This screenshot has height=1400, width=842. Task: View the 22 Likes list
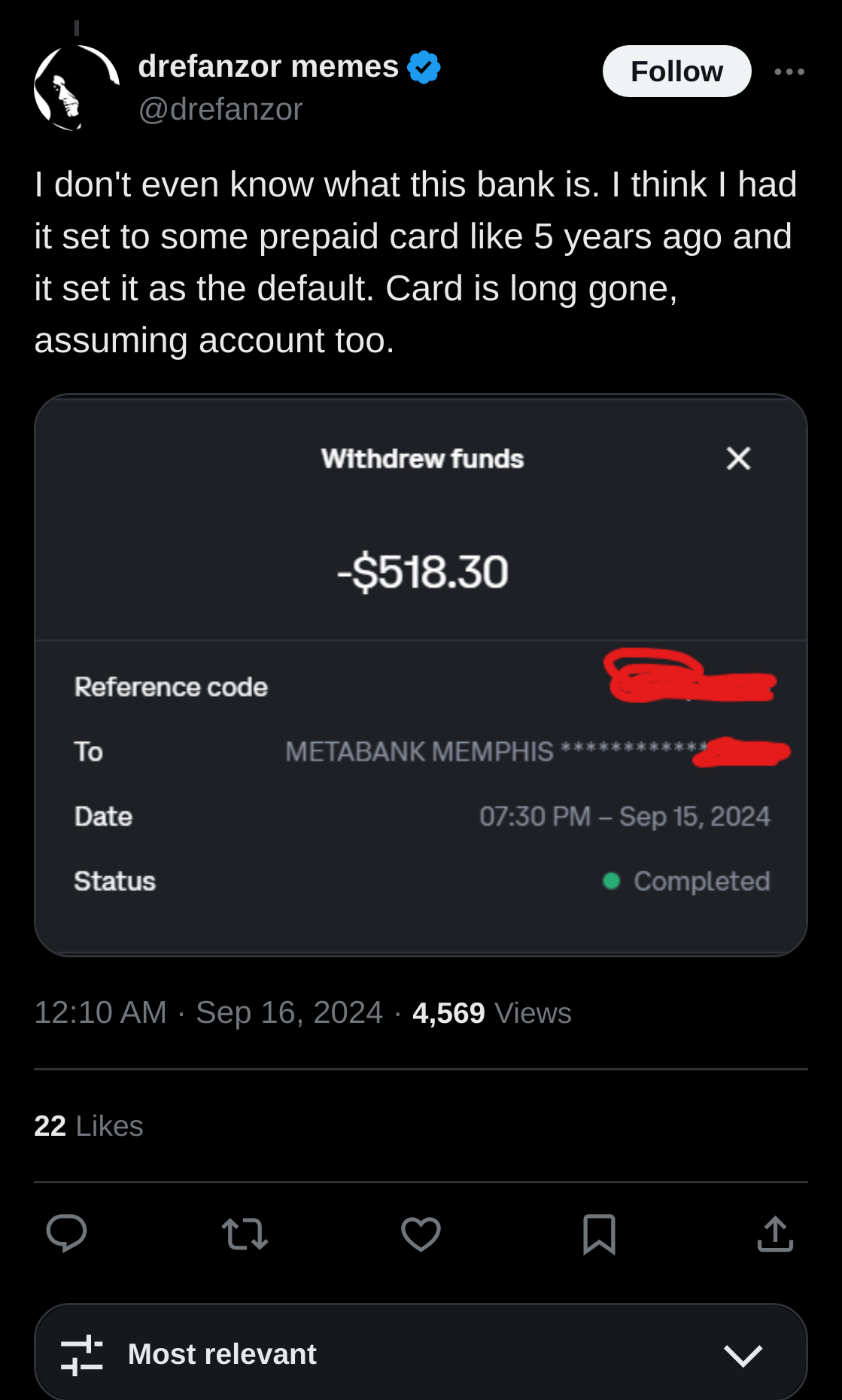89,1126
